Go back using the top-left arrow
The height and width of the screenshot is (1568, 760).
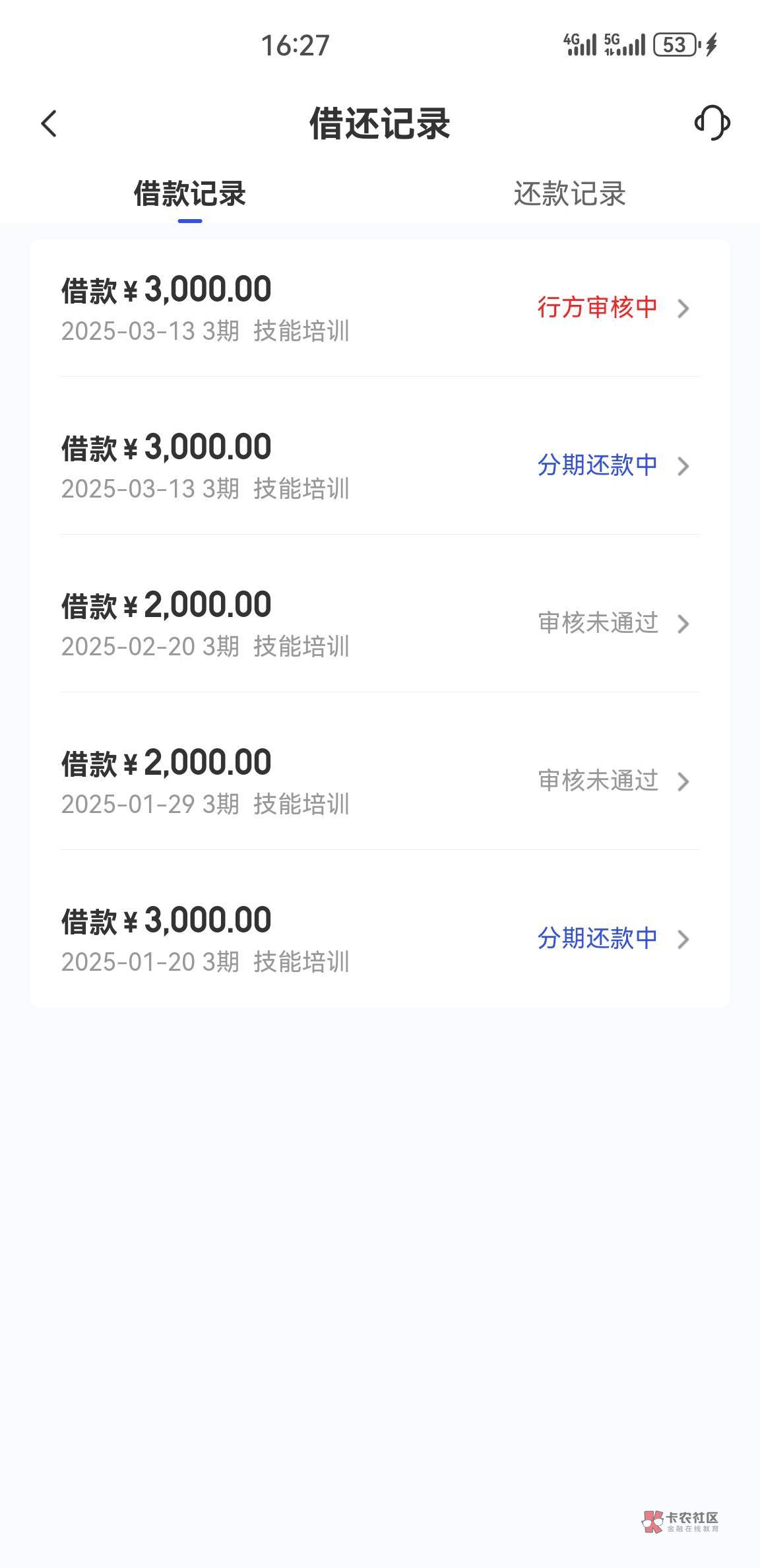click(49, 123)
